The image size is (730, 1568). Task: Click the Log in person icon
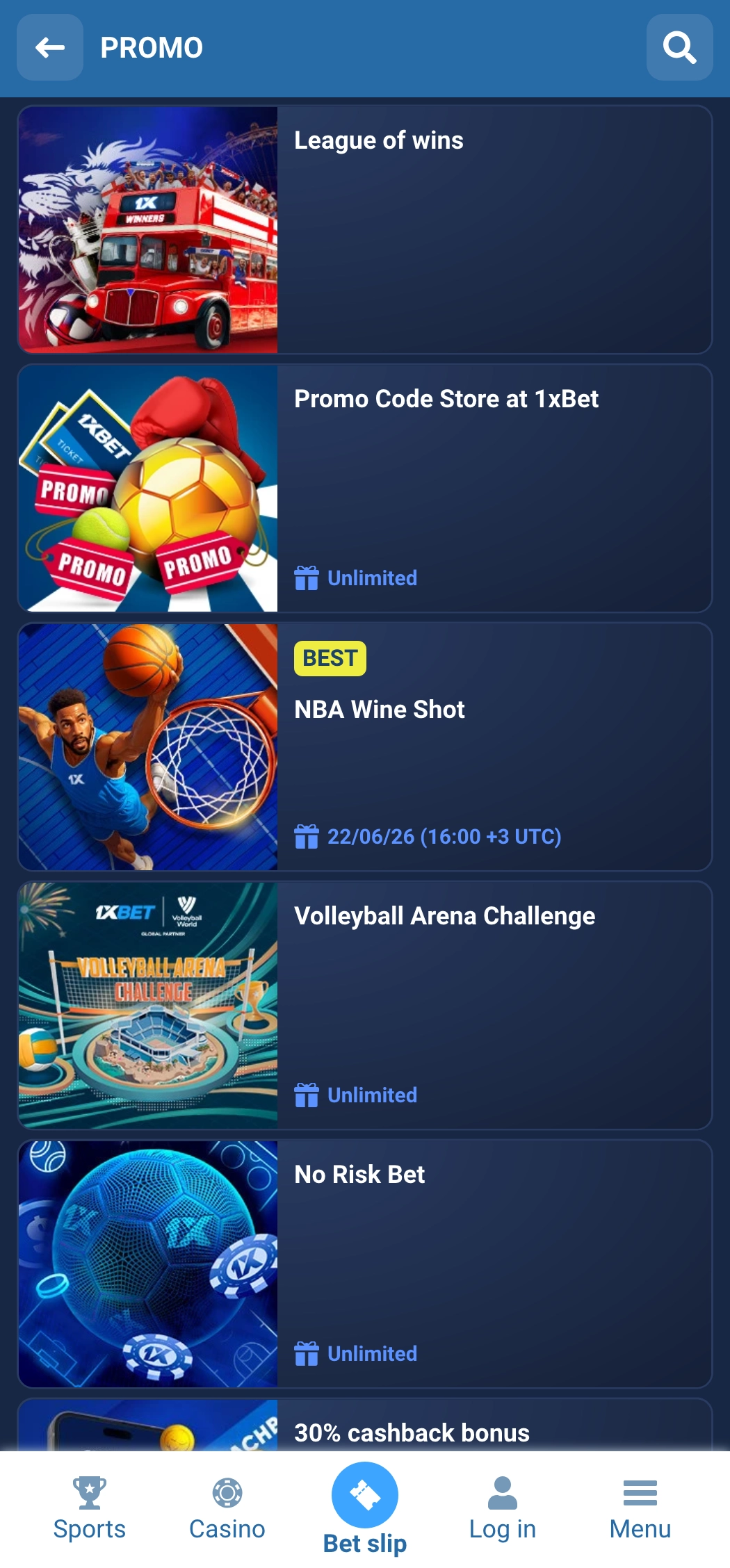(502, 1492)
